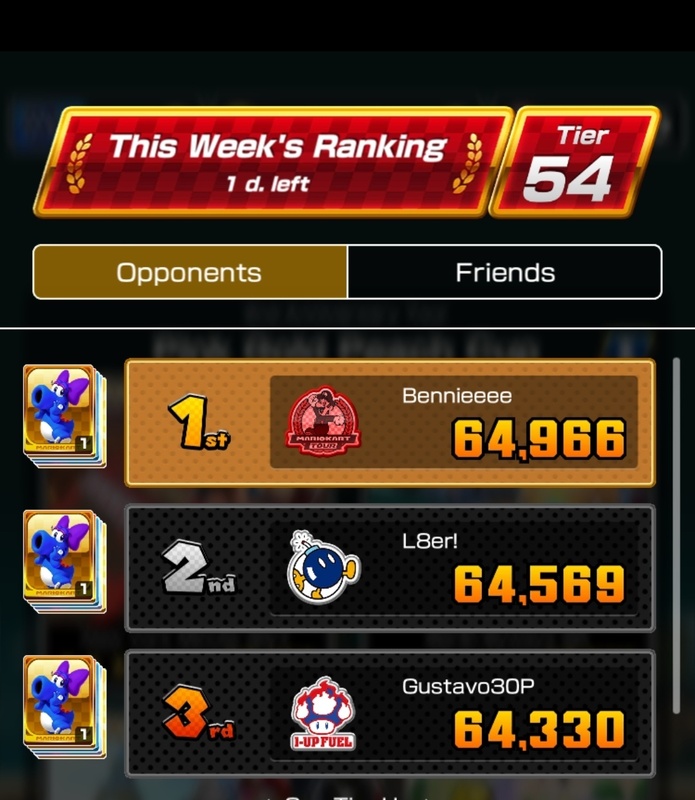
Task: Select the Opponents tab
Action: tap(190, 272)
